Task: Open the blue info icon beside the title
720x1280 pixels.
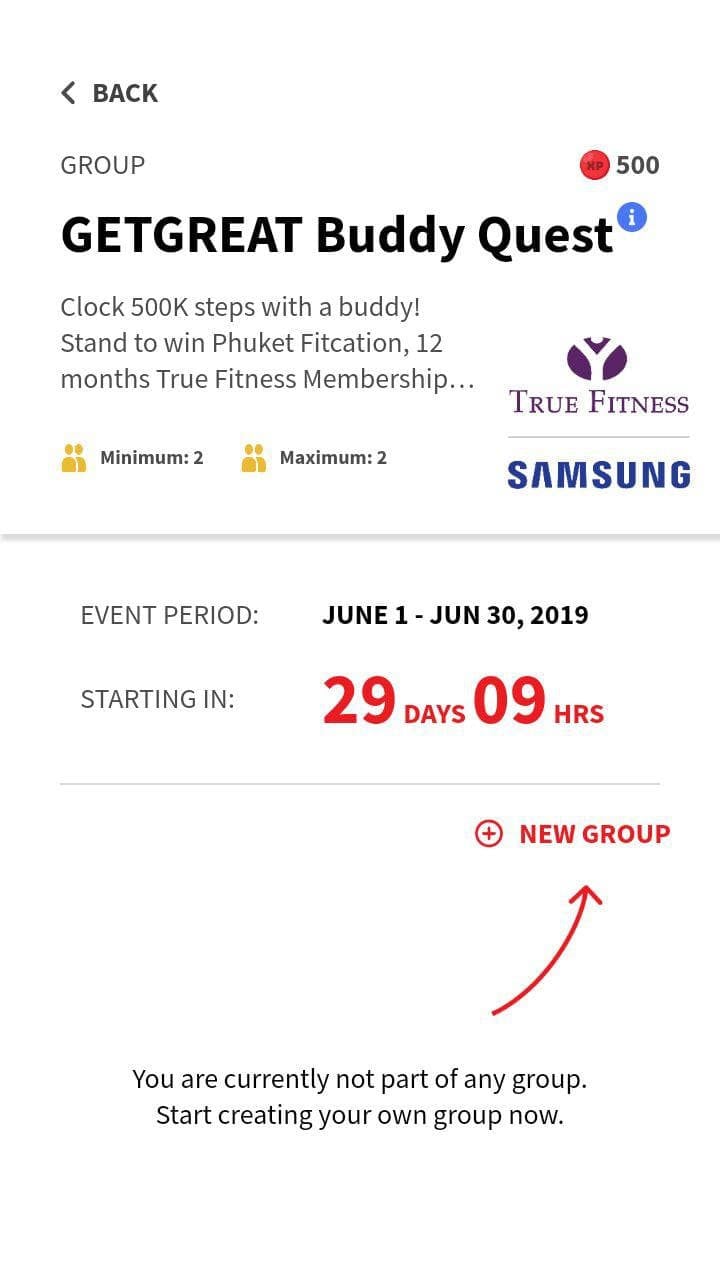Action: (632, 216)
